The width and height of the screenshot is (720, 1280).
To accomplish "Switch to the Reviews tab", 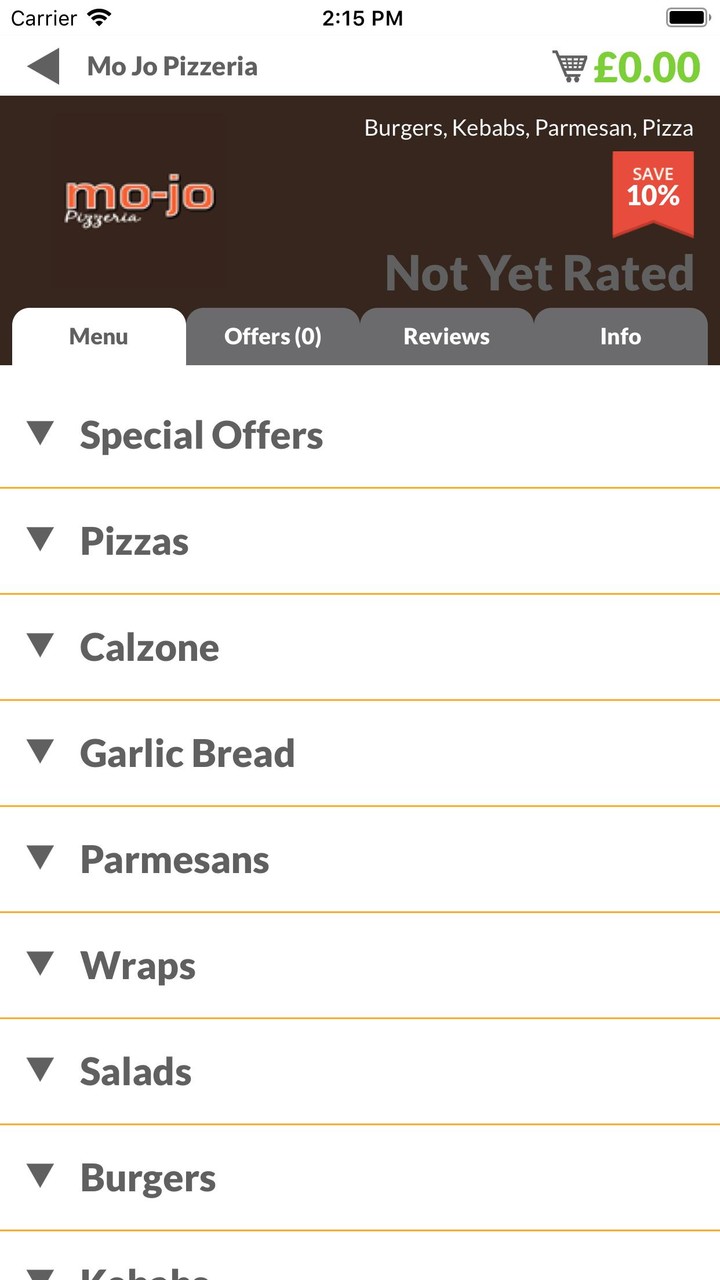I will pos(446,337).
